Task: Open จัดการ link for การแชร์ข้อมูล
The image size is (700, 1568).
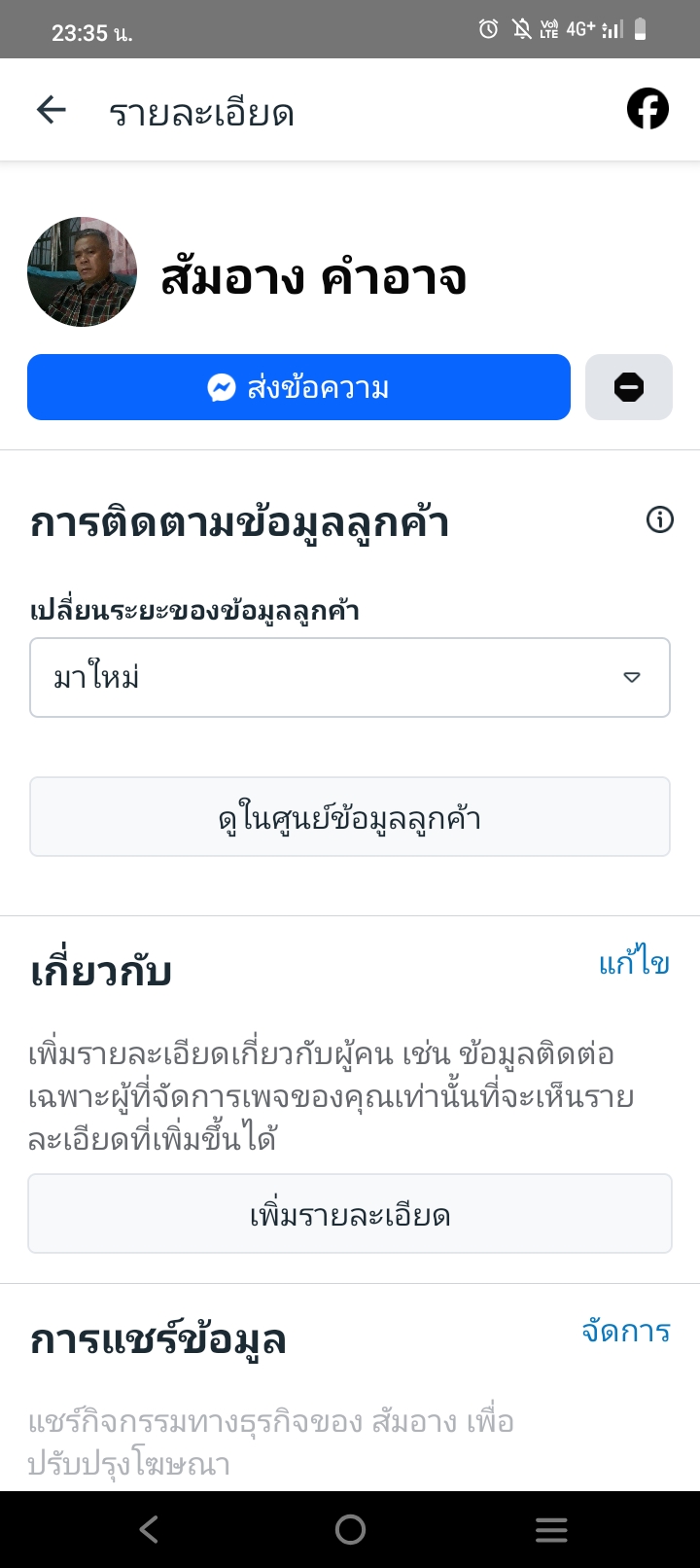Action: pyautogui.click(x=626, y=1331)
